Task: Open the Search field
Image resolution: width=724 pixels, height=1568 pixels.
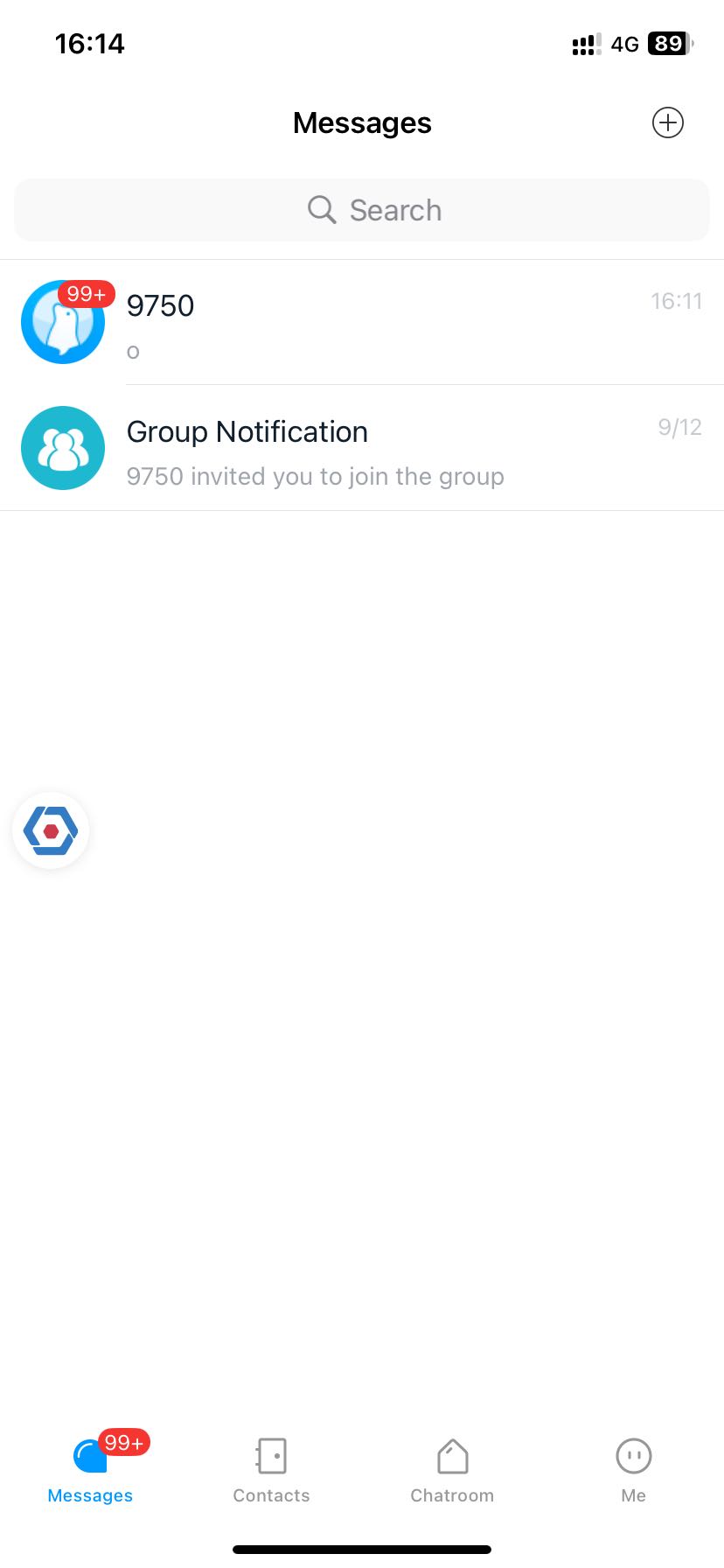Action: pyautogui.click(x=362, y=210)
